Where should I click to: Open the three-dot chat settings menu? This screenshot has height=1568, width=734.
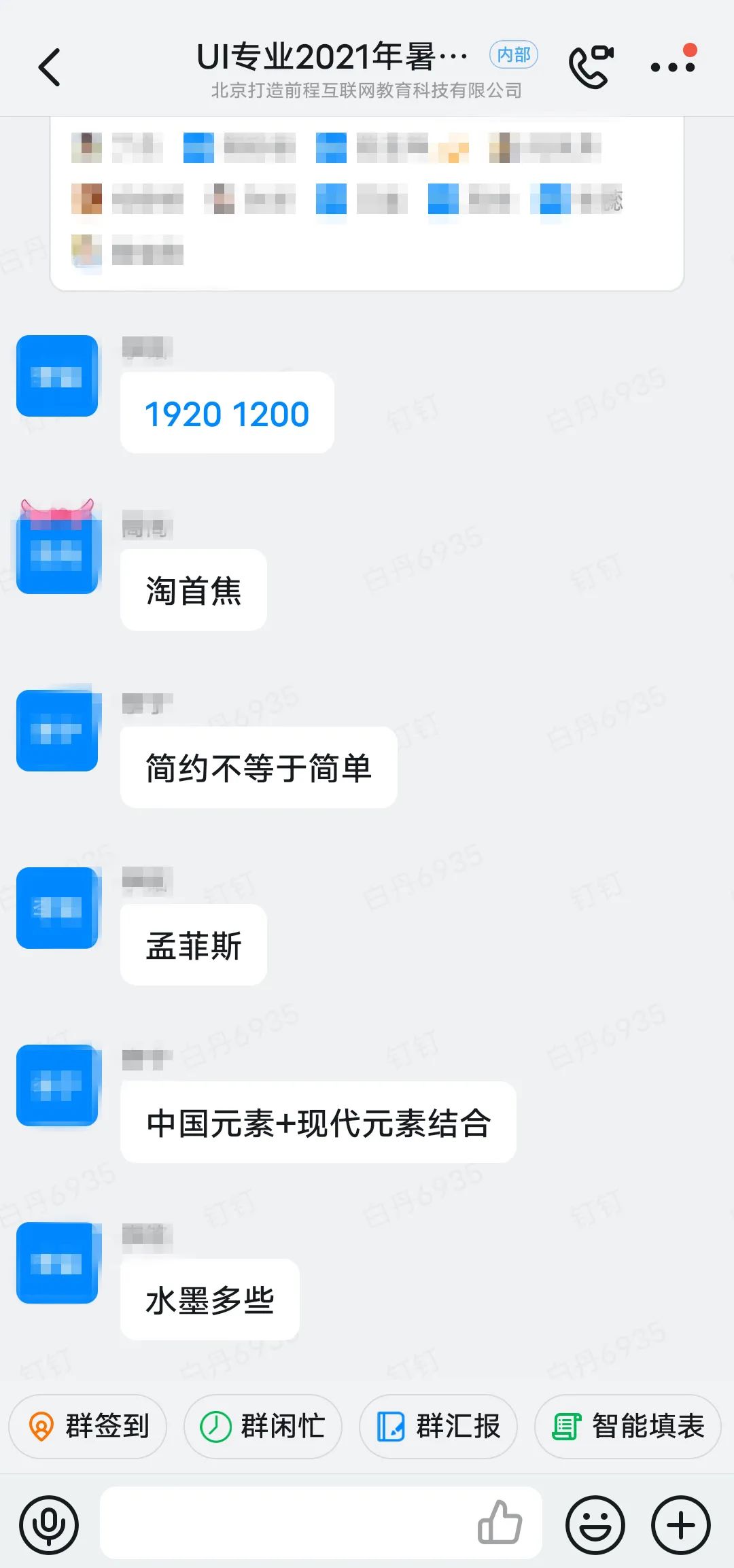coord(673,66)
